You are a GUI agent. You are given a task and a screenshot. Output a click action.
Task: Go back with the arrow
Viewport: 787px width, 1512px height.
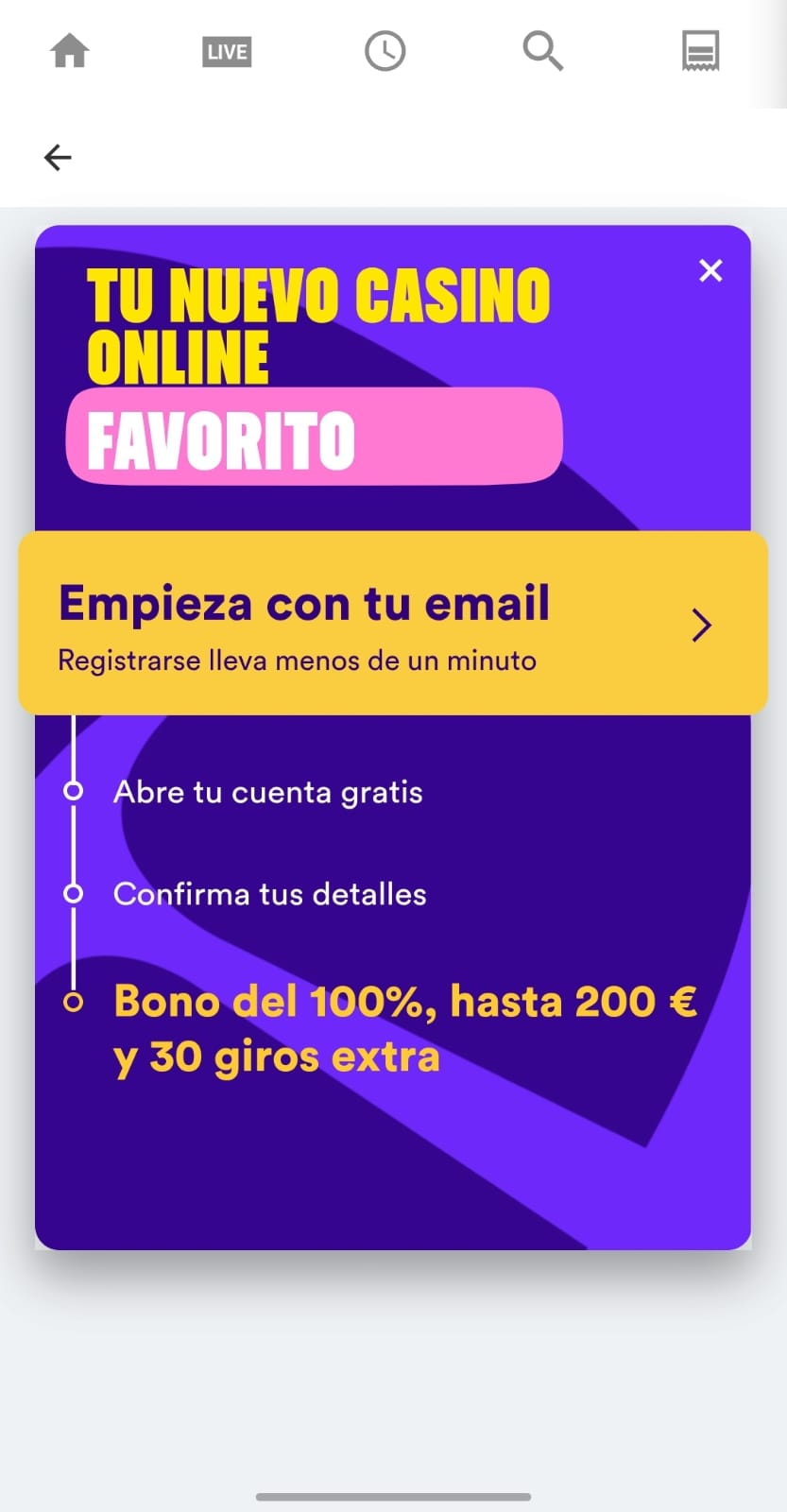58,157
